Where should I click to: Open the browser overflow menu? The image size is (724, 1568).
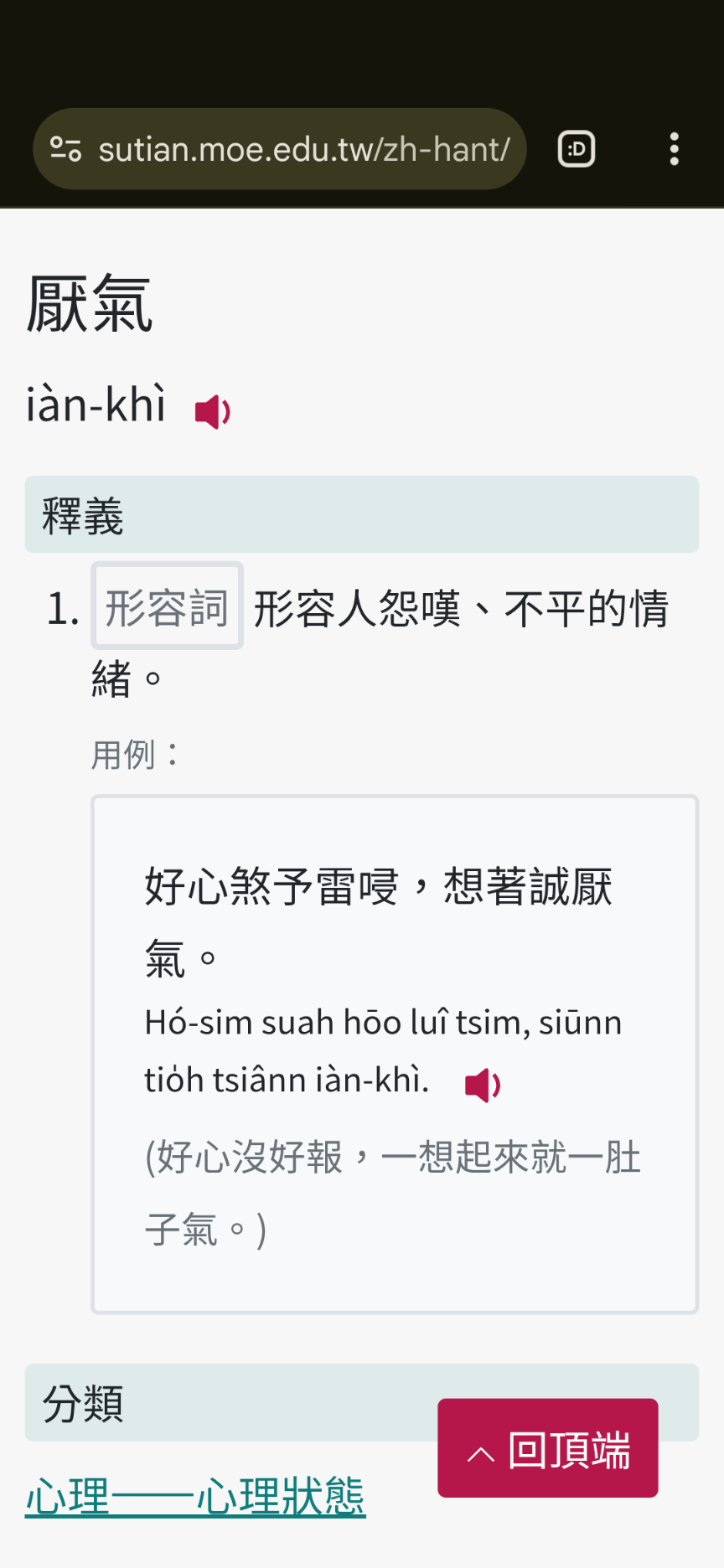[x=674, y=149]
